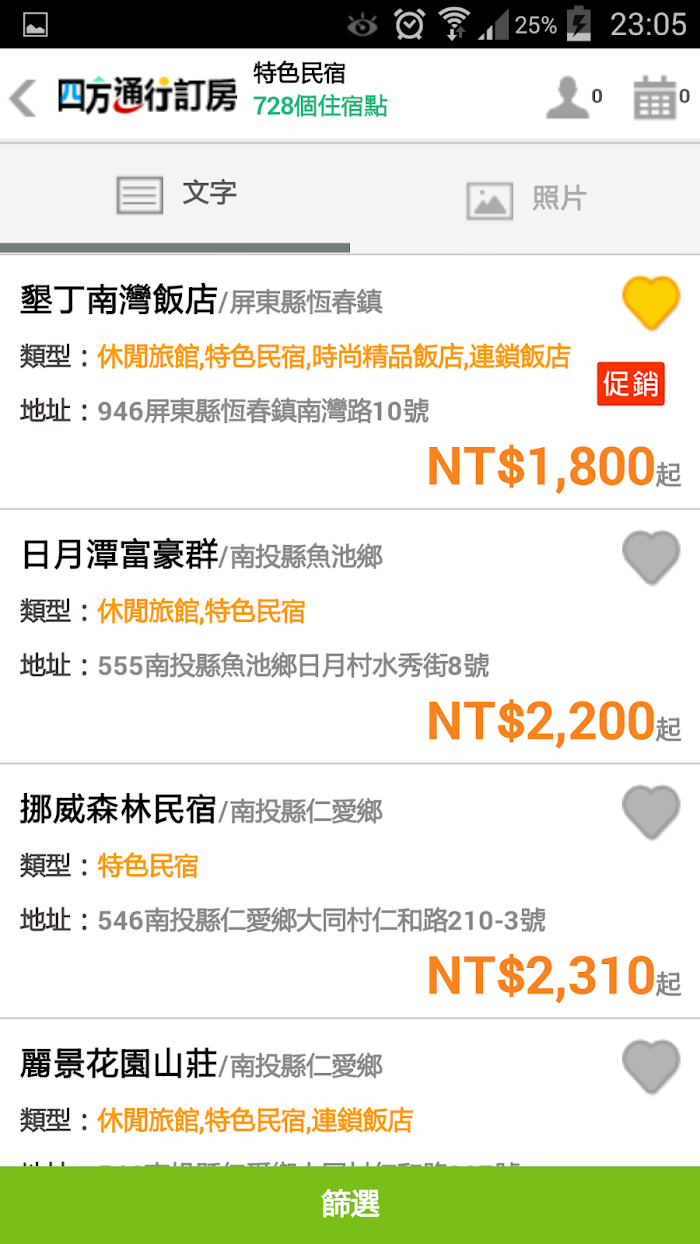Remove 墾丁南灣飯店 from favorites

tap(651, 304)
